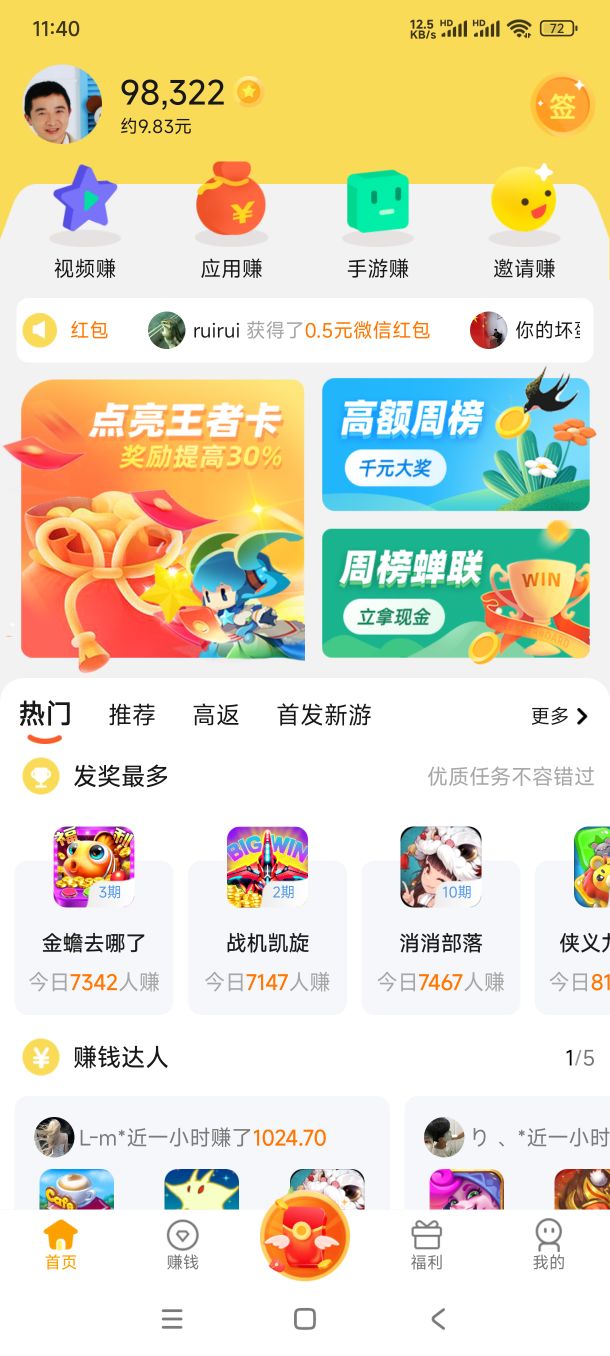Tap 更多 to see more
Screen dimensions: 610x1356
(559, 716)
